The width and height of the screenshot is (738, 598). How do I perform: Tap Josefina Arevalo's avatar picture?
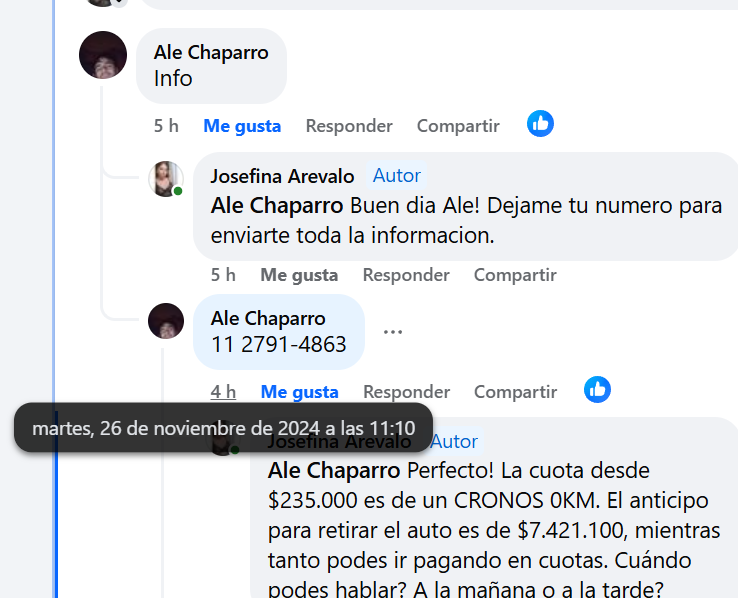point(165,179)
